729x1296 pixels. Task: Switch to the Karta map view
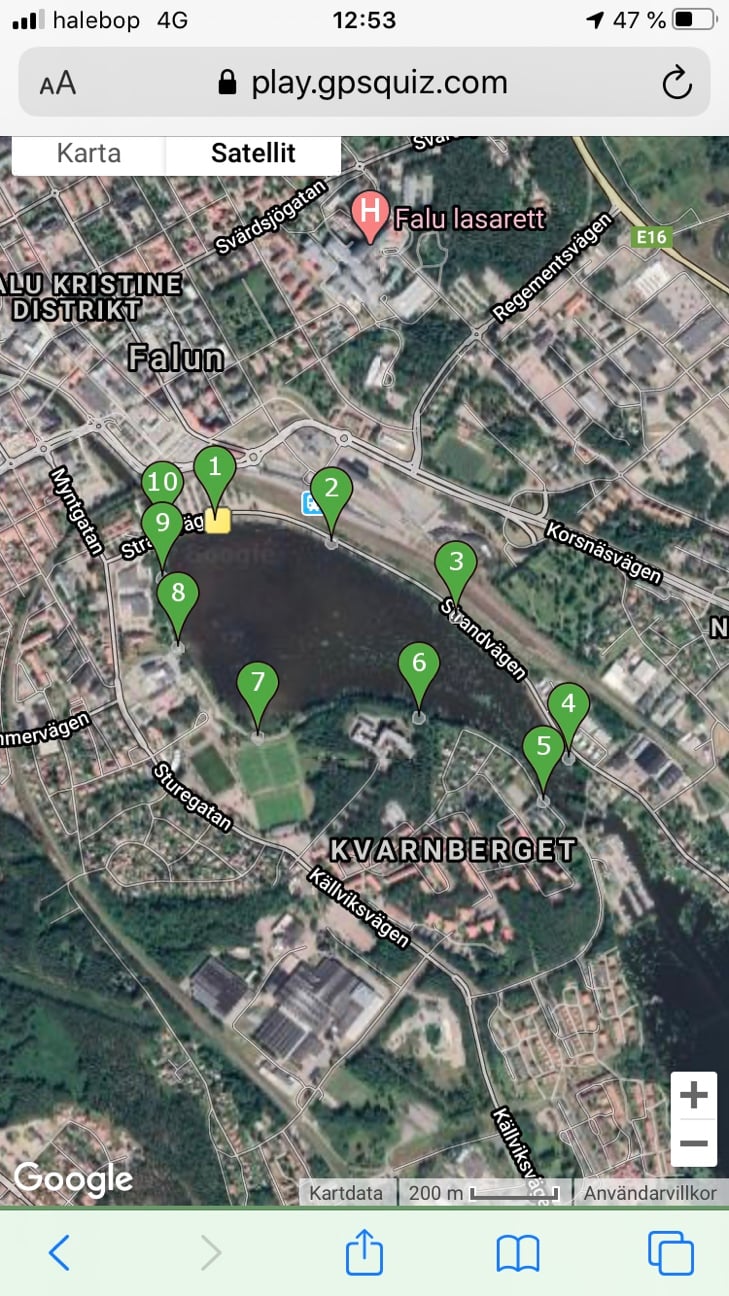89,154
